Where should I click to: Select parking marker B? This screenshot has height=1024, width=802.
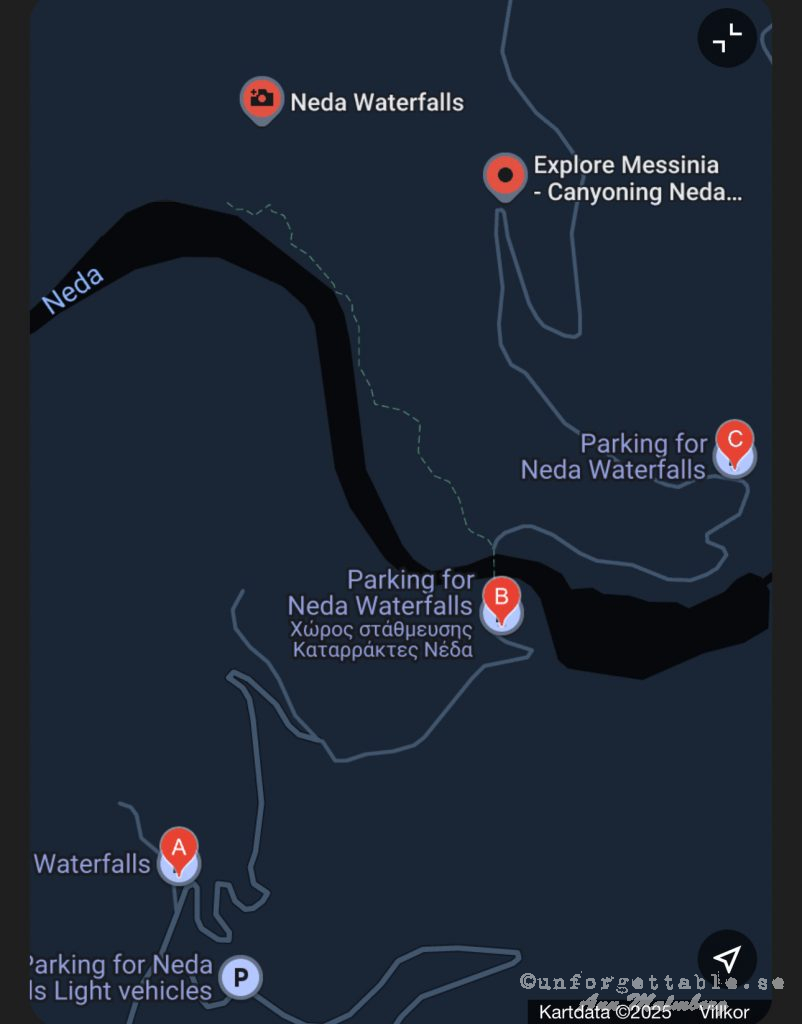[501, 601]
